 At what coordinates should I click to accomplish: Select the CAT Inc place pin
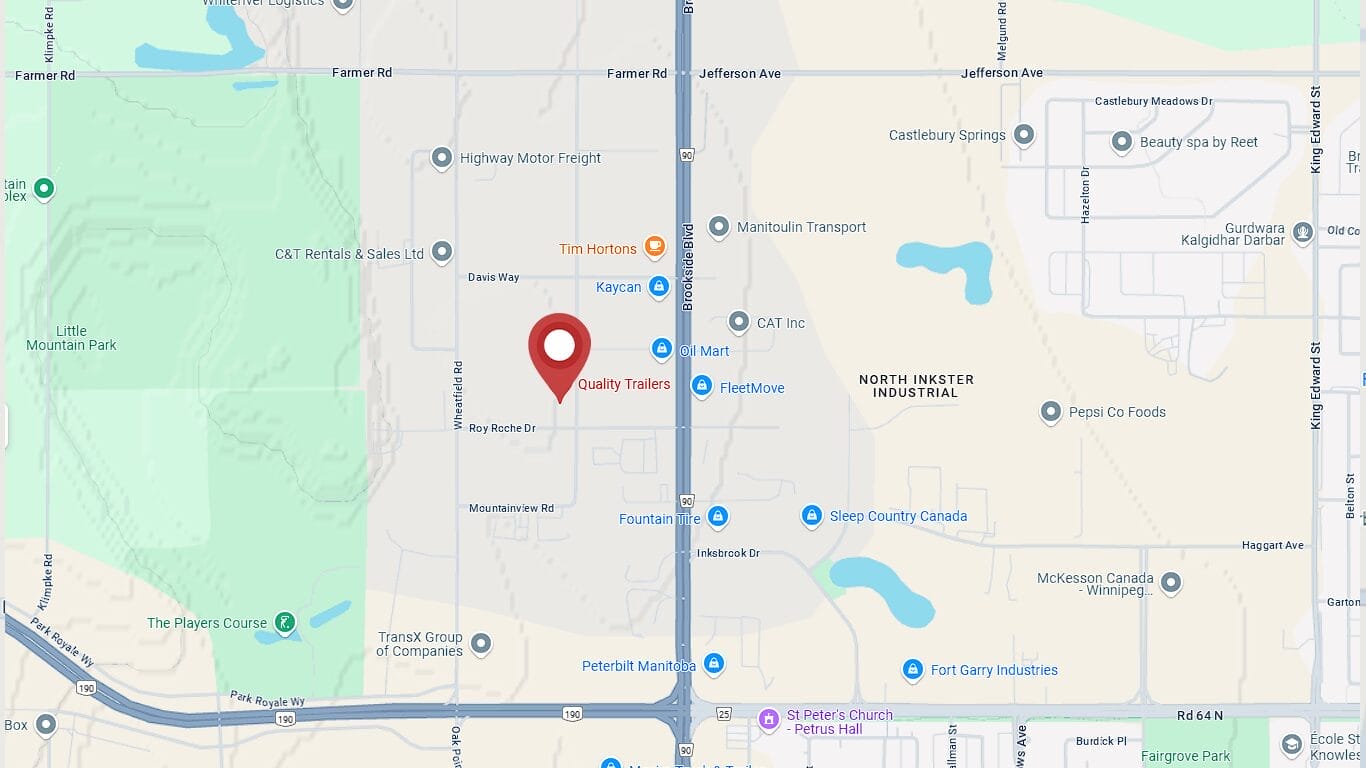pyautogui.click(x=738, y=321)
